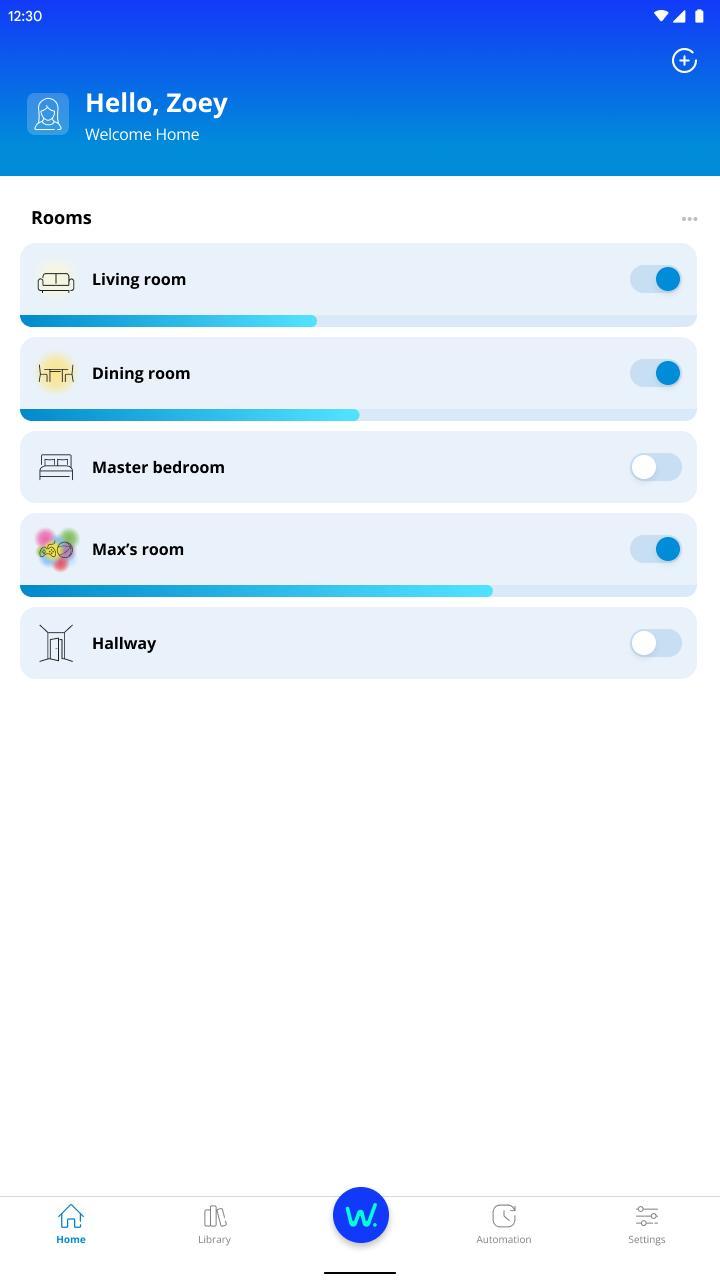Select the Living room sofa icon
This screenshot has height=1280, width=720.
click(x=56, y=279)
